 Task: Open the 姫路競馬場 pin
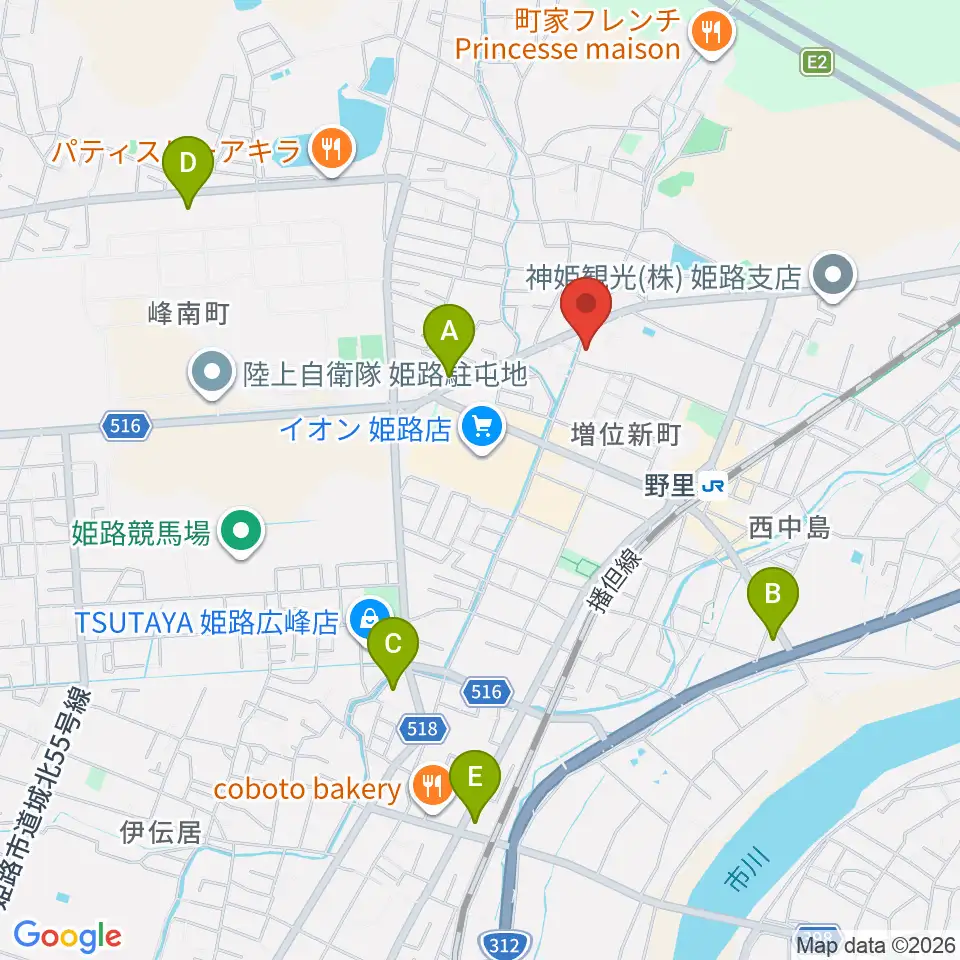click(x=241, y=533)
